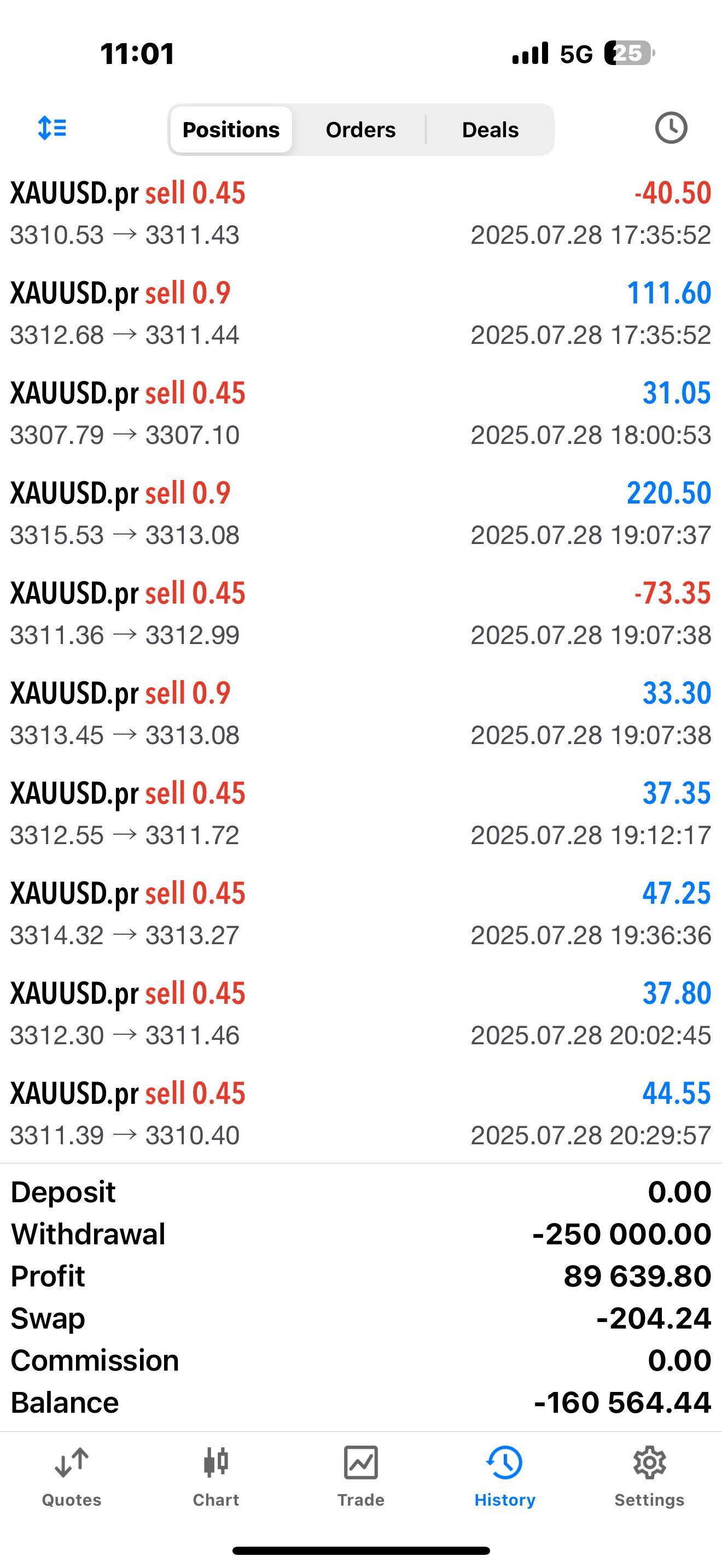This screenshot has width=722, height=1568.
Task: Select the Positions tab
Action: [231, 129]
